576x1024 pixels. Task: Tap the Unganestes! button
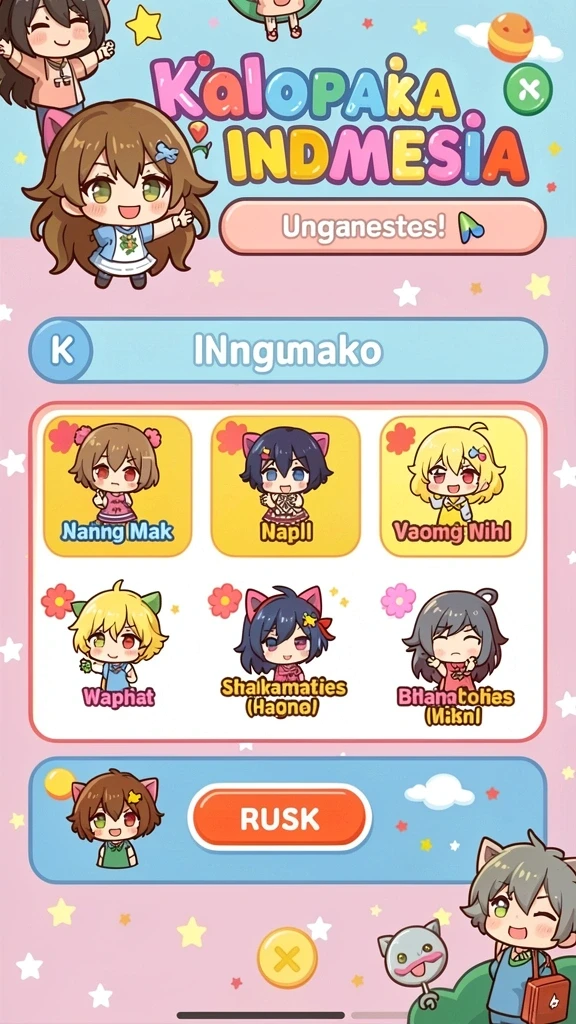382,227
